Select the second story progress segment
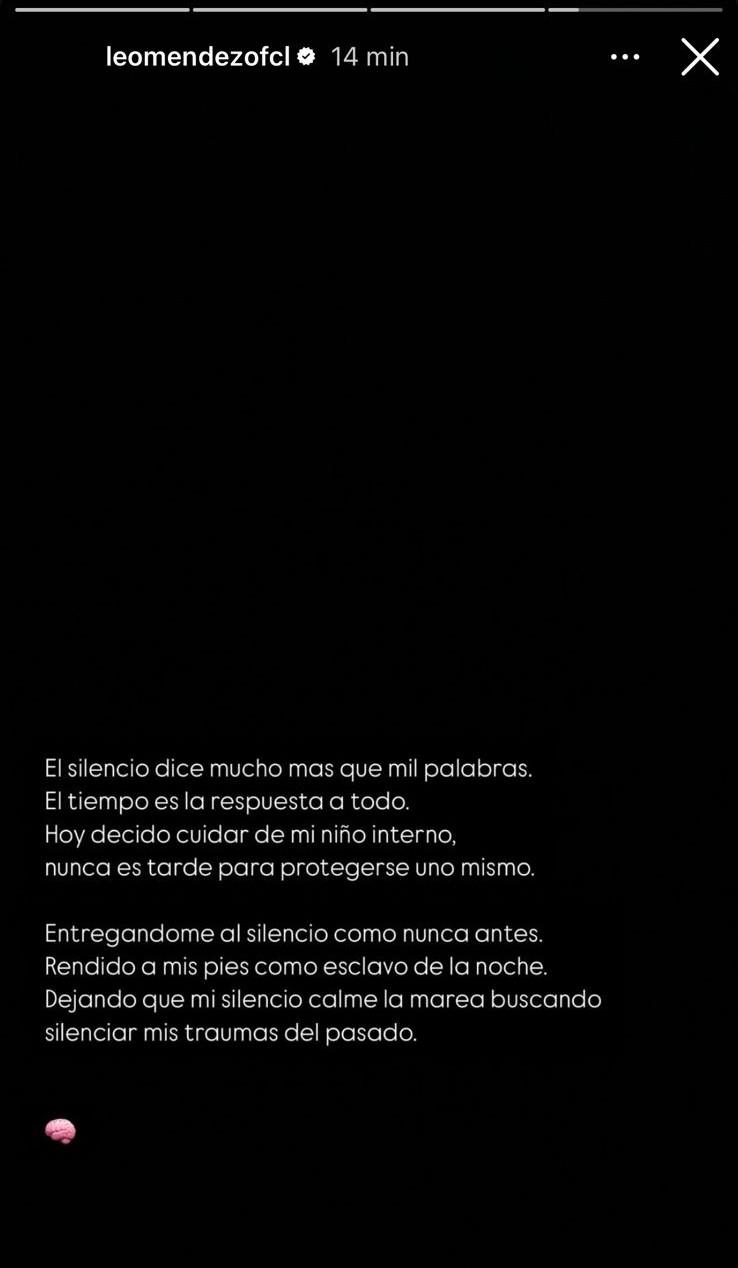 click(280, 9)
